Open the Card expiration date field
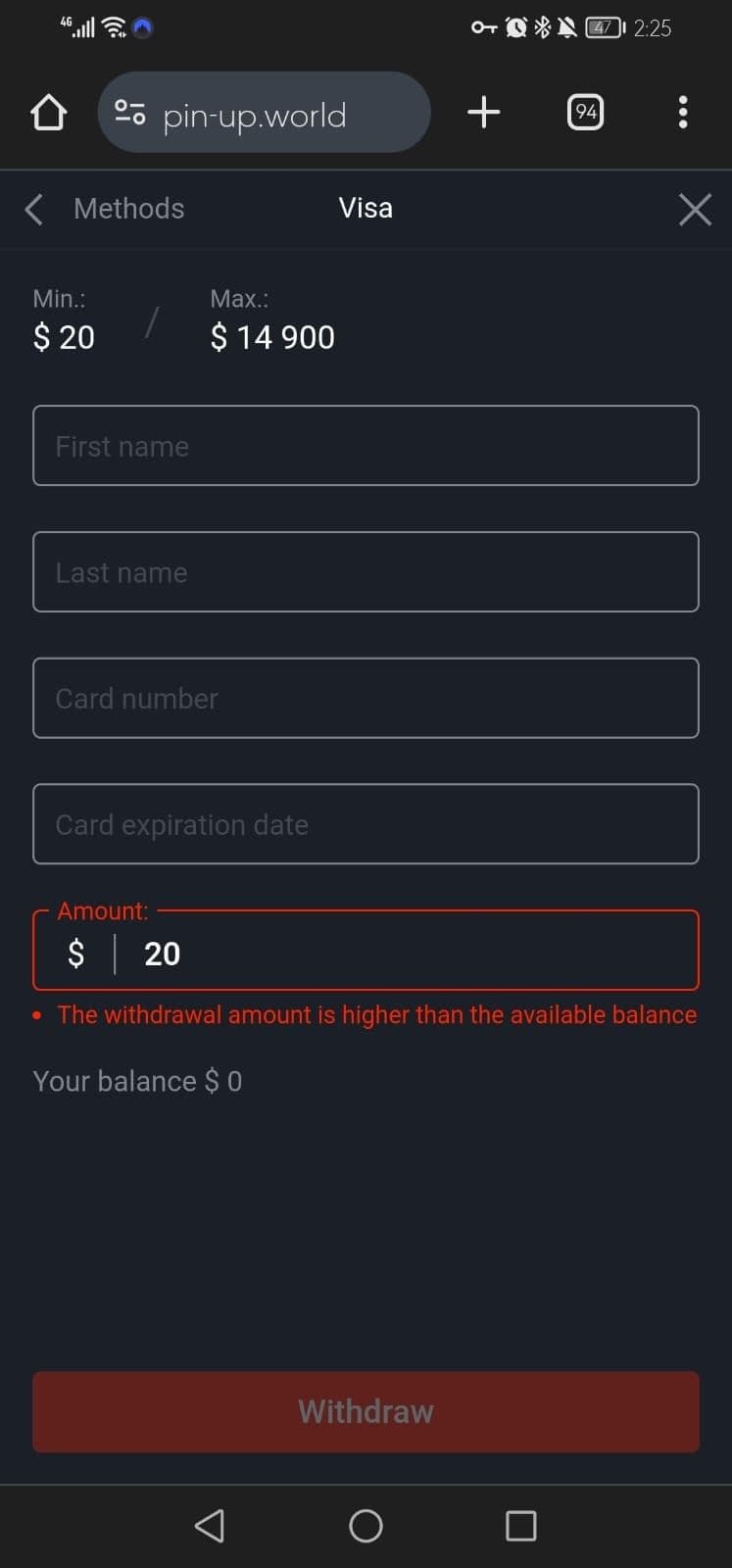 tap(366, 824)
